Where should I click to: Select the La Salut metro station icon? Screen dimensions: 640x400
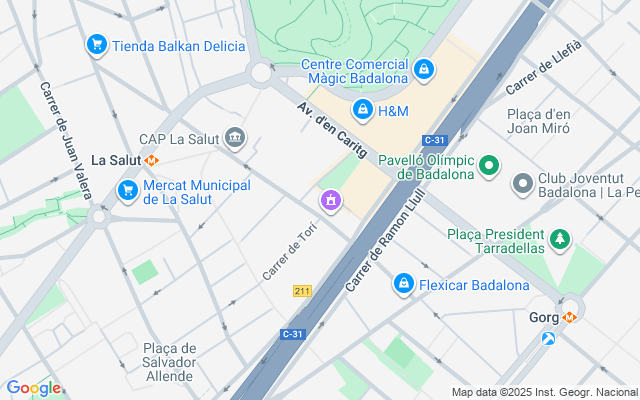[151, 160]
